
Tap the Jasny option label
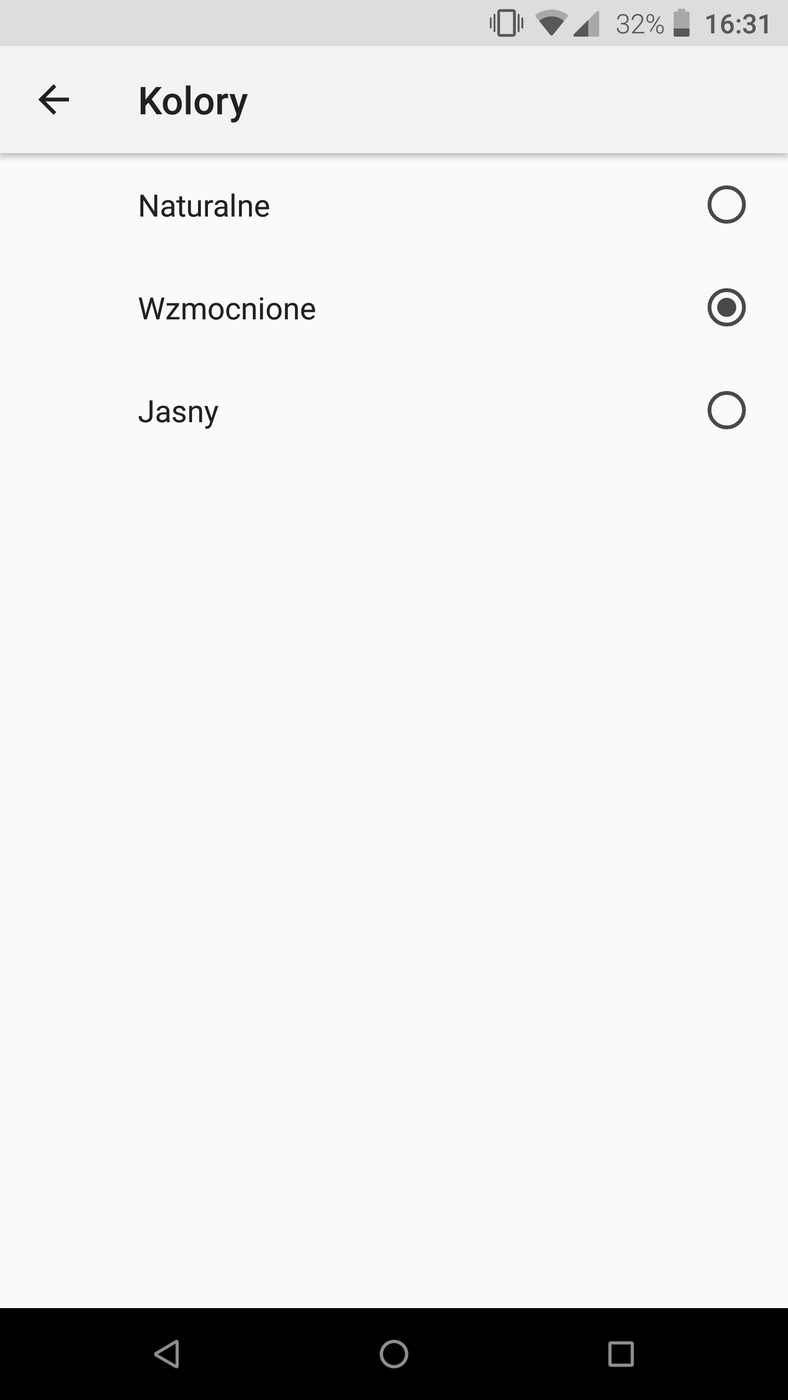pos(178,411)
